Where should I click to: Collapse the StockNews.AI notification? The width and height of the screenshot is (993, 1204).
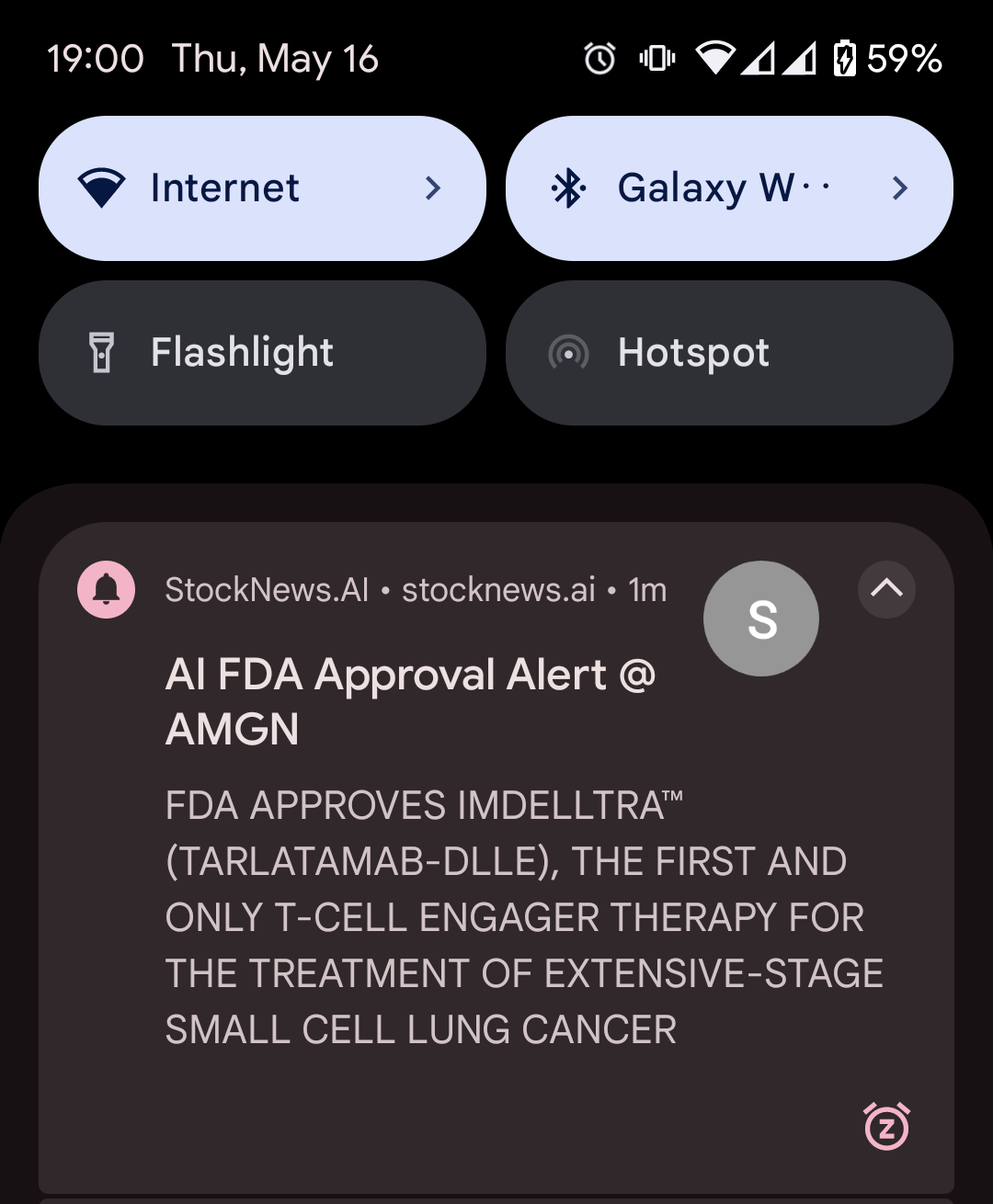click(886, 589)
